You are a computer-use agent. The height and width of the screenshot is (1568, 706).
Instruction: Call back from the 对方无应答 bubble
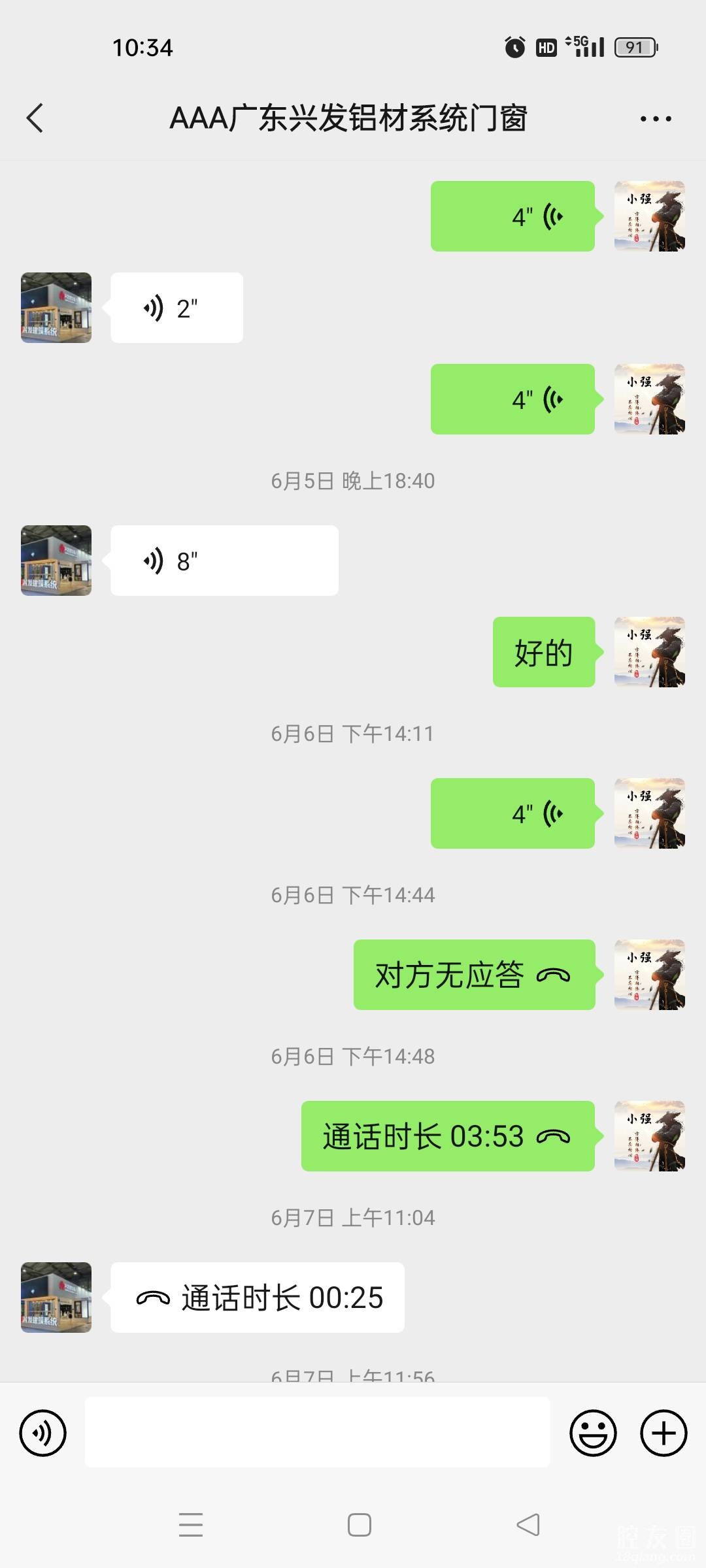pos(474,975)
